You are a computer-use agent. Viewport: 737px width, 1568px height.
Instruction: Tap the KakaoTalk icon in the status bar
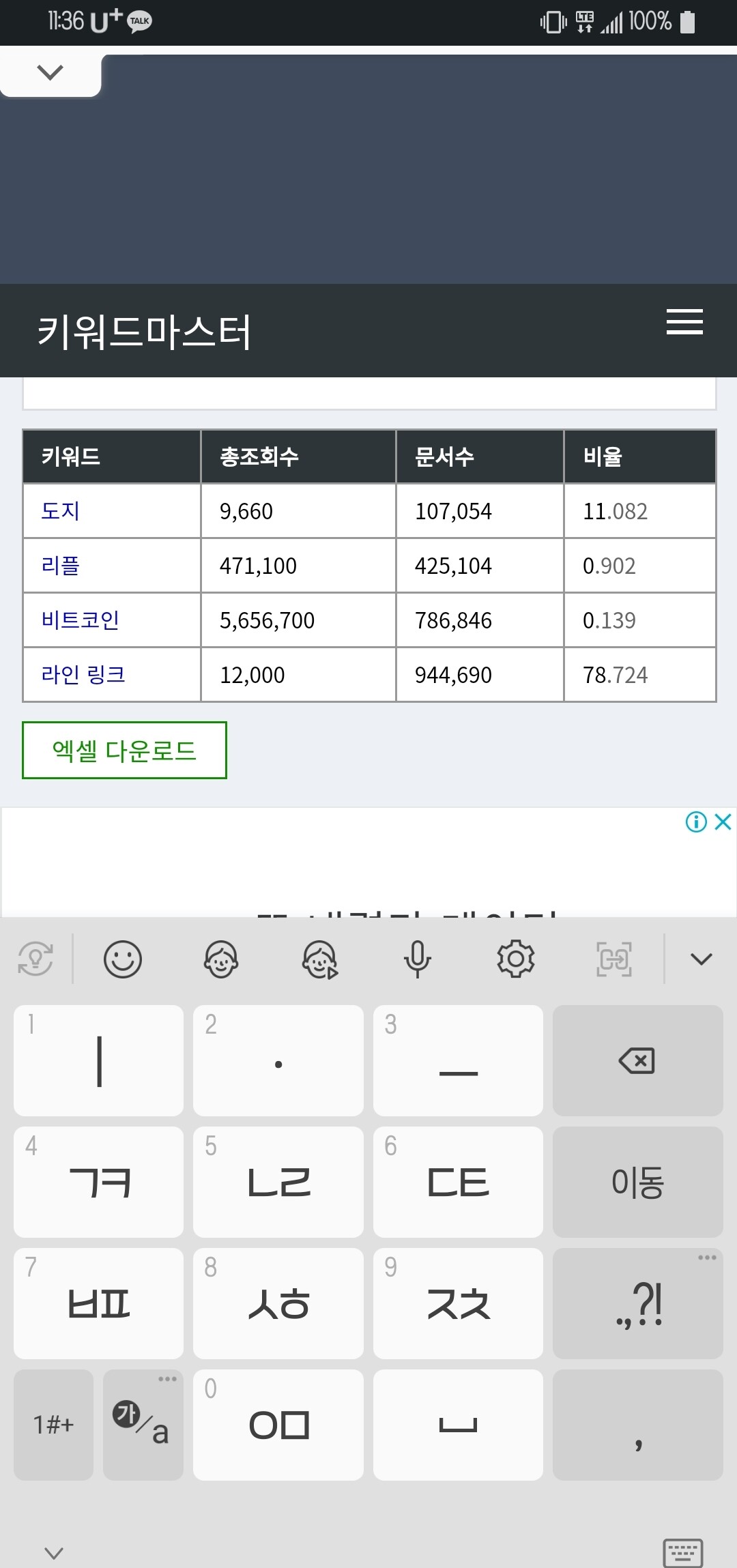(x=138, y=21)
